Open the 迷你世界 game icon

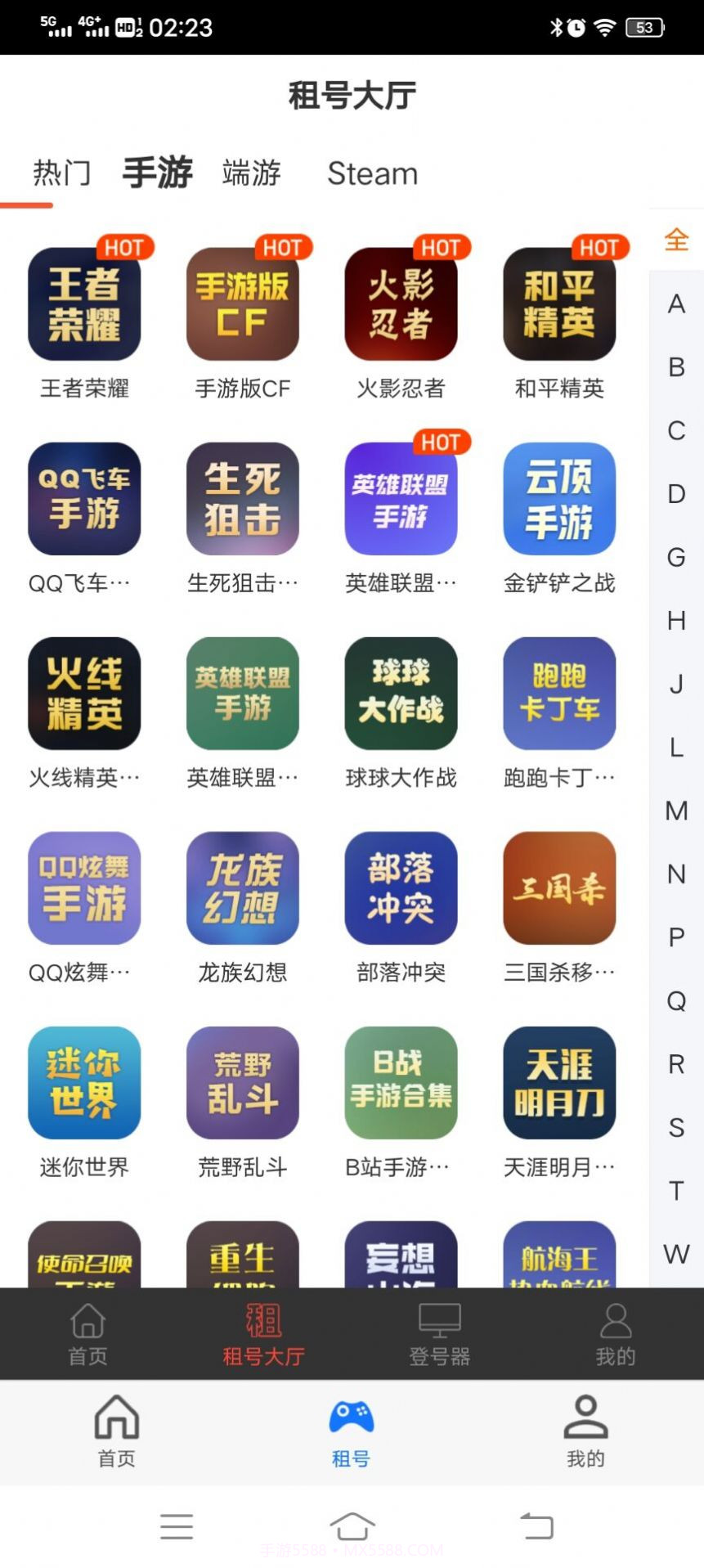tap(84, 1083)
